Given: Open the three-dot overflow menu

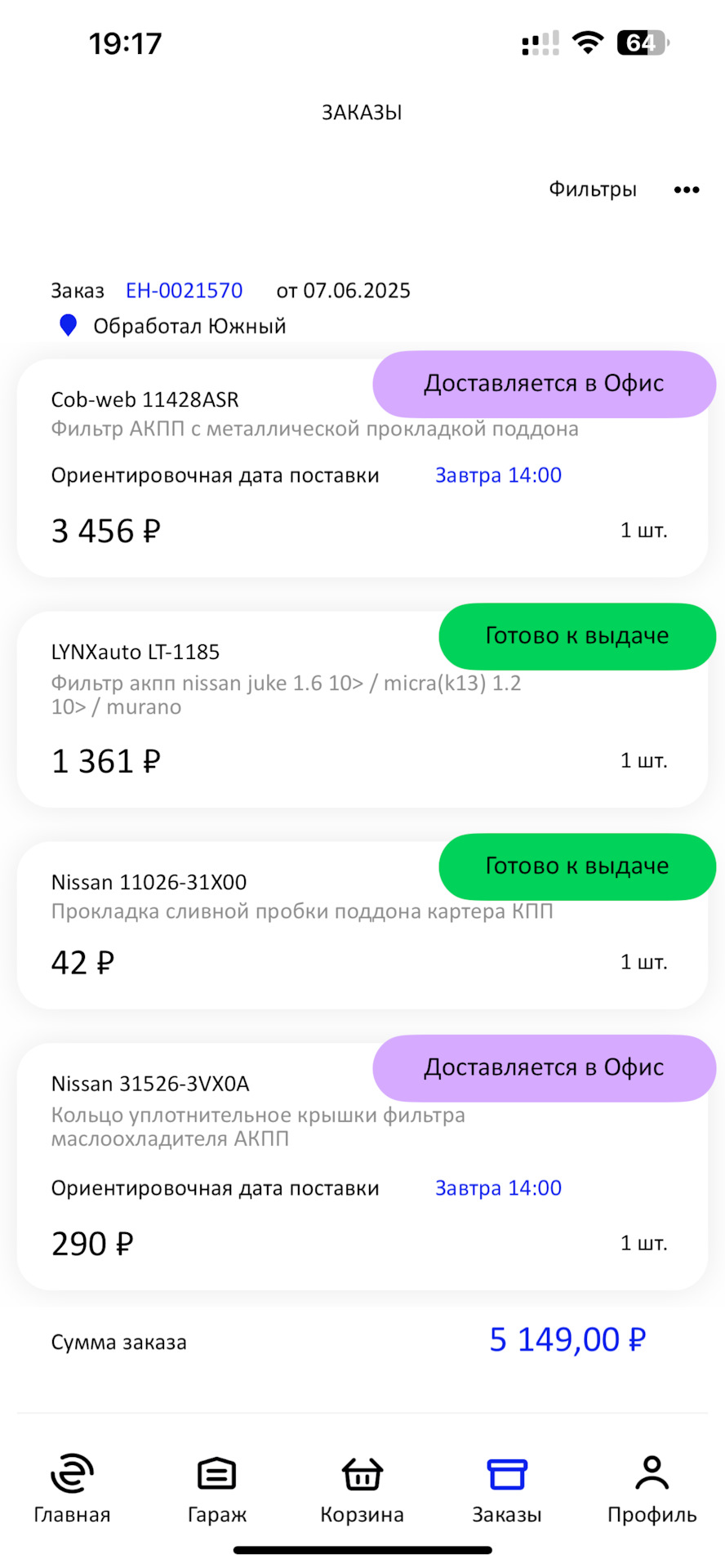Looking at the screenshot, I should tap(687, 190).
